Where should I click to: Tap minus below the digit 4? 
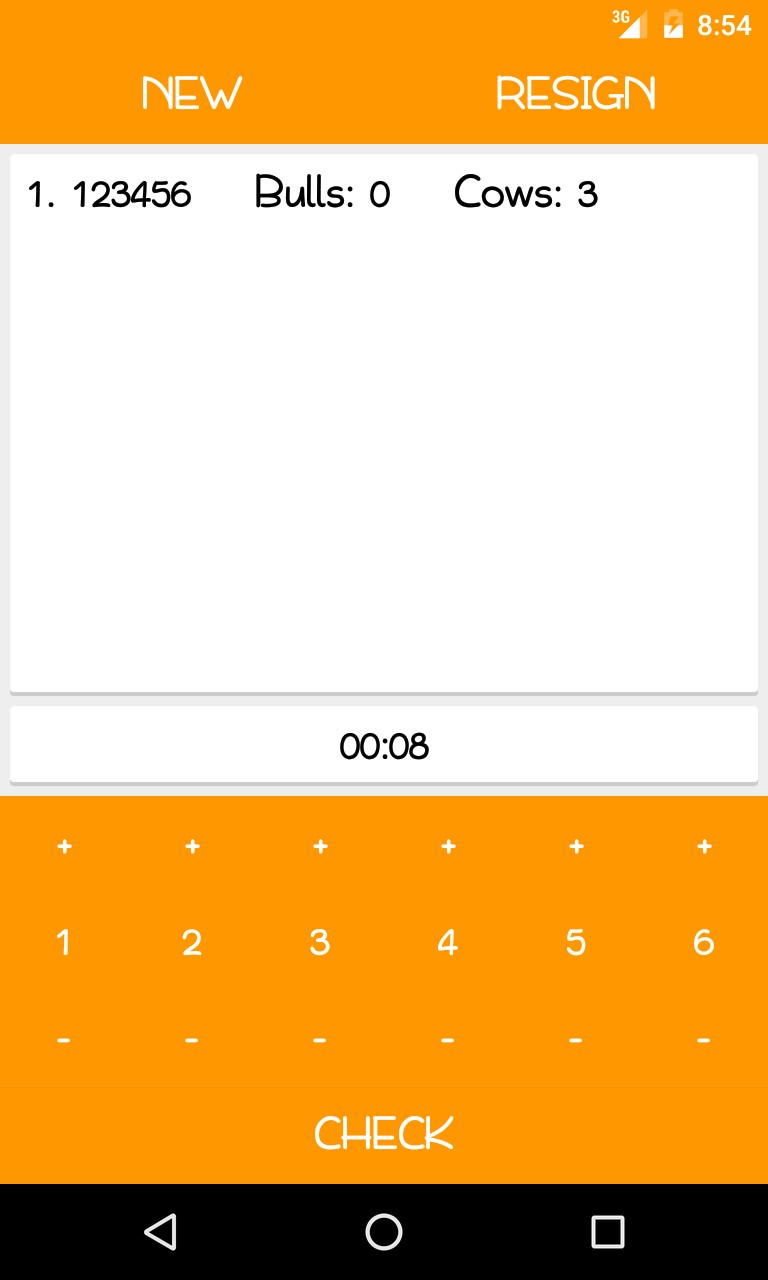pyautogui.click(x=448, y=1040)
